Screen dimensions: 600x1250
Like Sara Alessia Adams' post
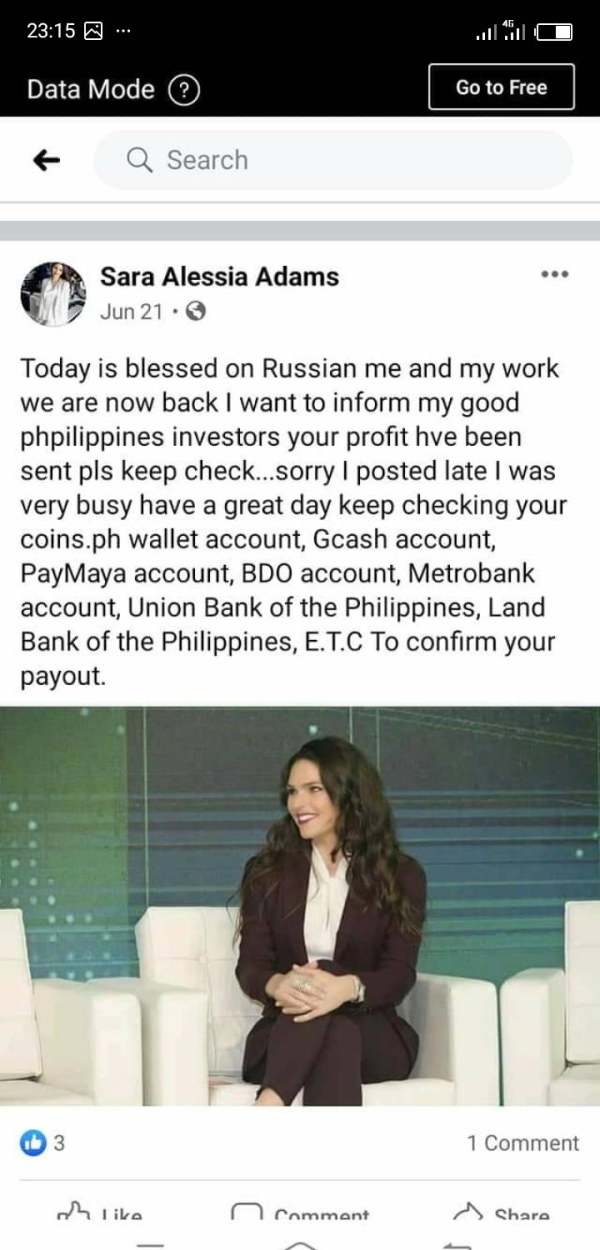tap(100, 1214)
